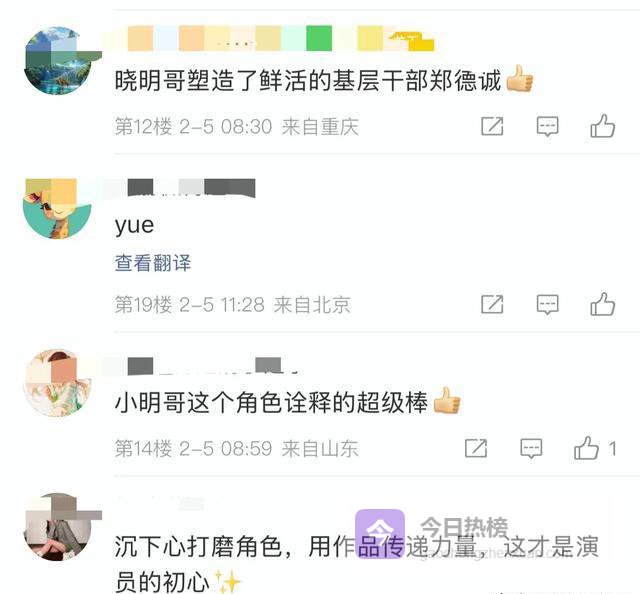Reply to the 12楼 comment from 重庆
640x594 pixels.
click(547, 127)
